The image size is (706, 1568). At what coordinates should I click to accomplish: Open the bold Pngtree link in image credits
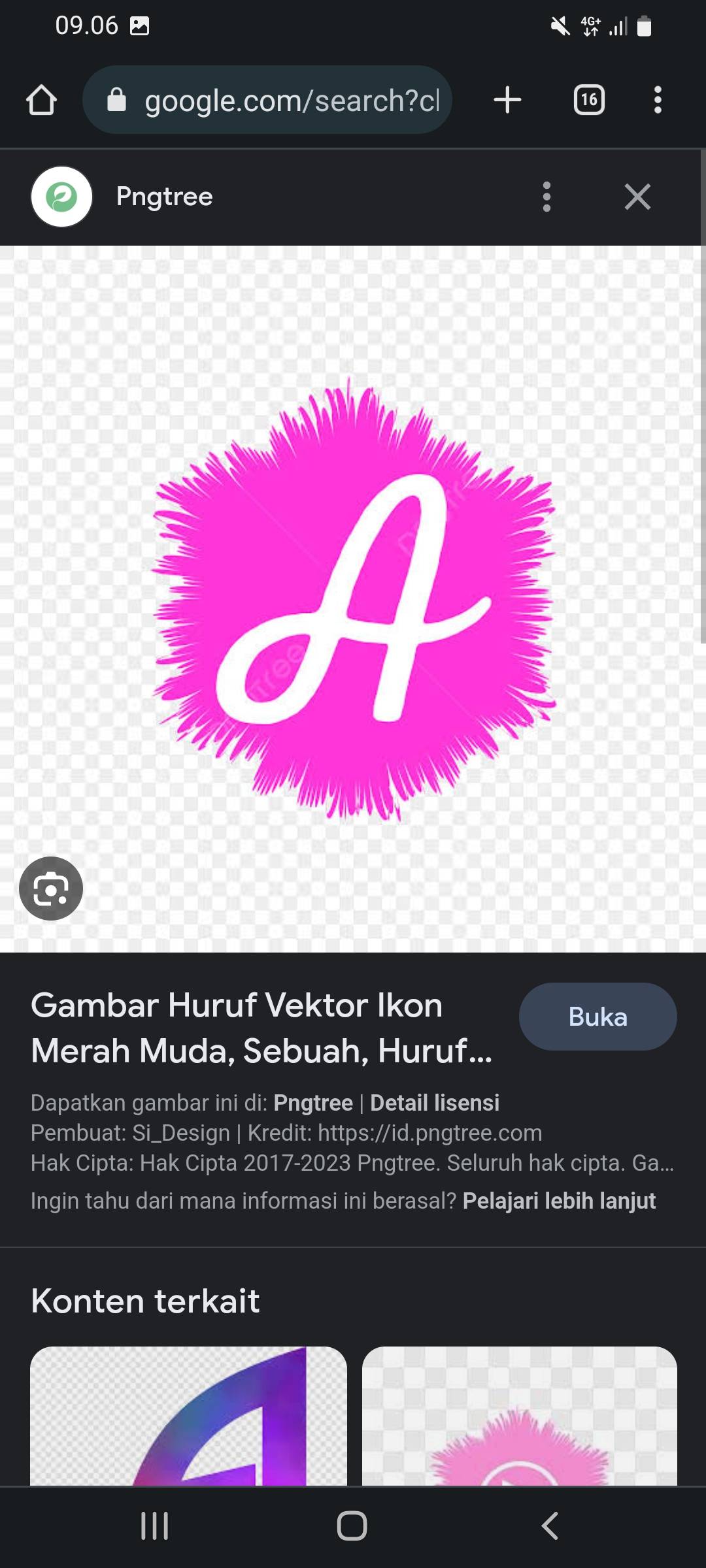[313, 1103]
